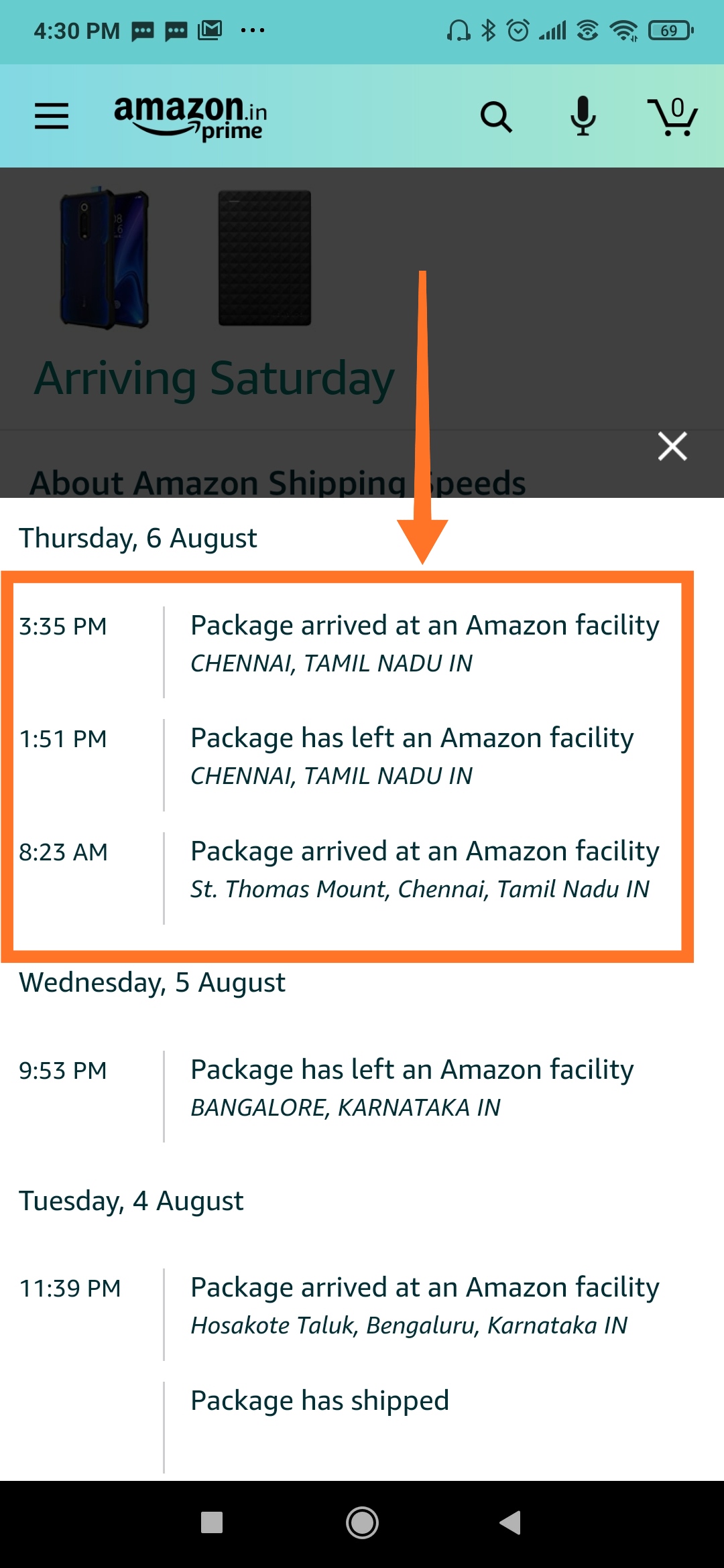
Task: Tap the Bluetooth status icon
Action: 489,30
